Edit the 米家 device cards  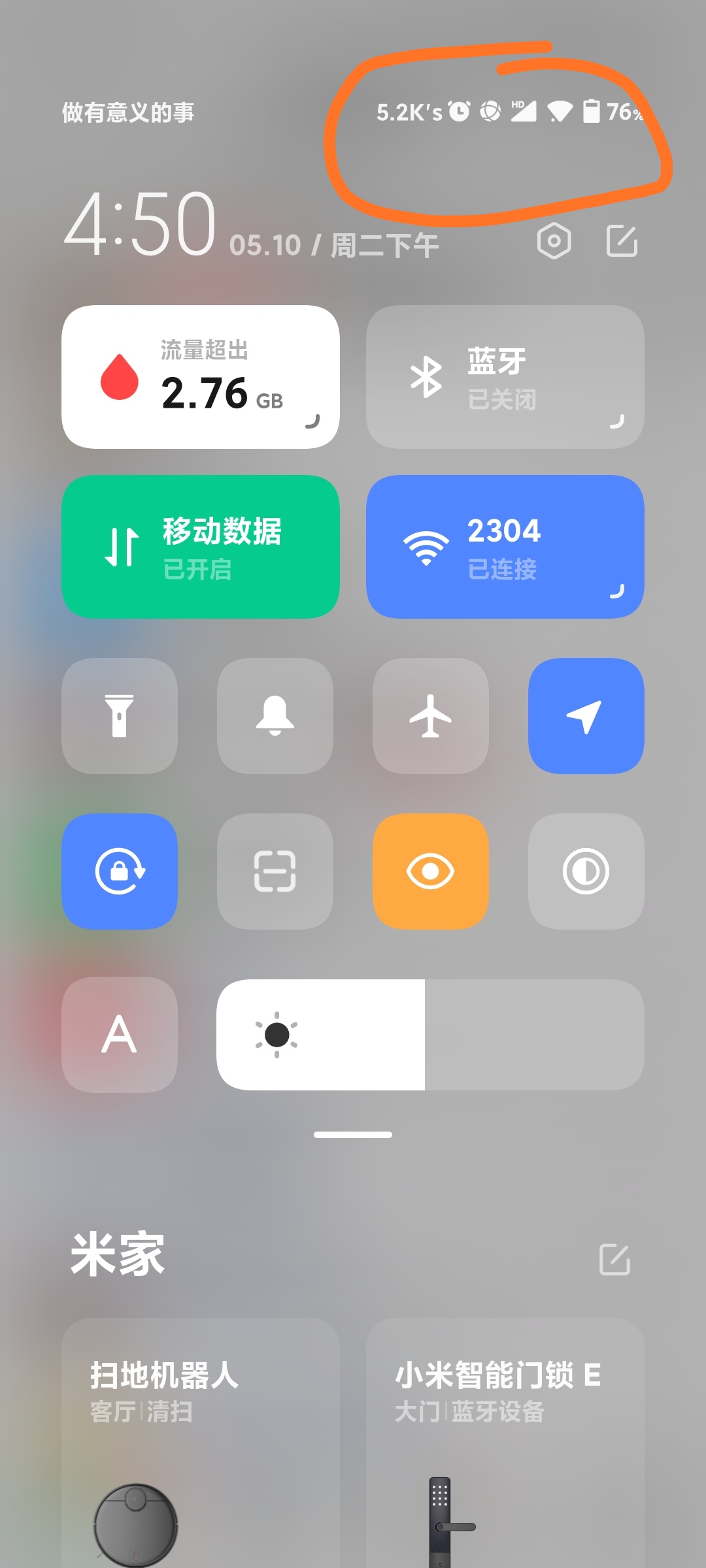pyautogui.click(x=614, y=1259)
